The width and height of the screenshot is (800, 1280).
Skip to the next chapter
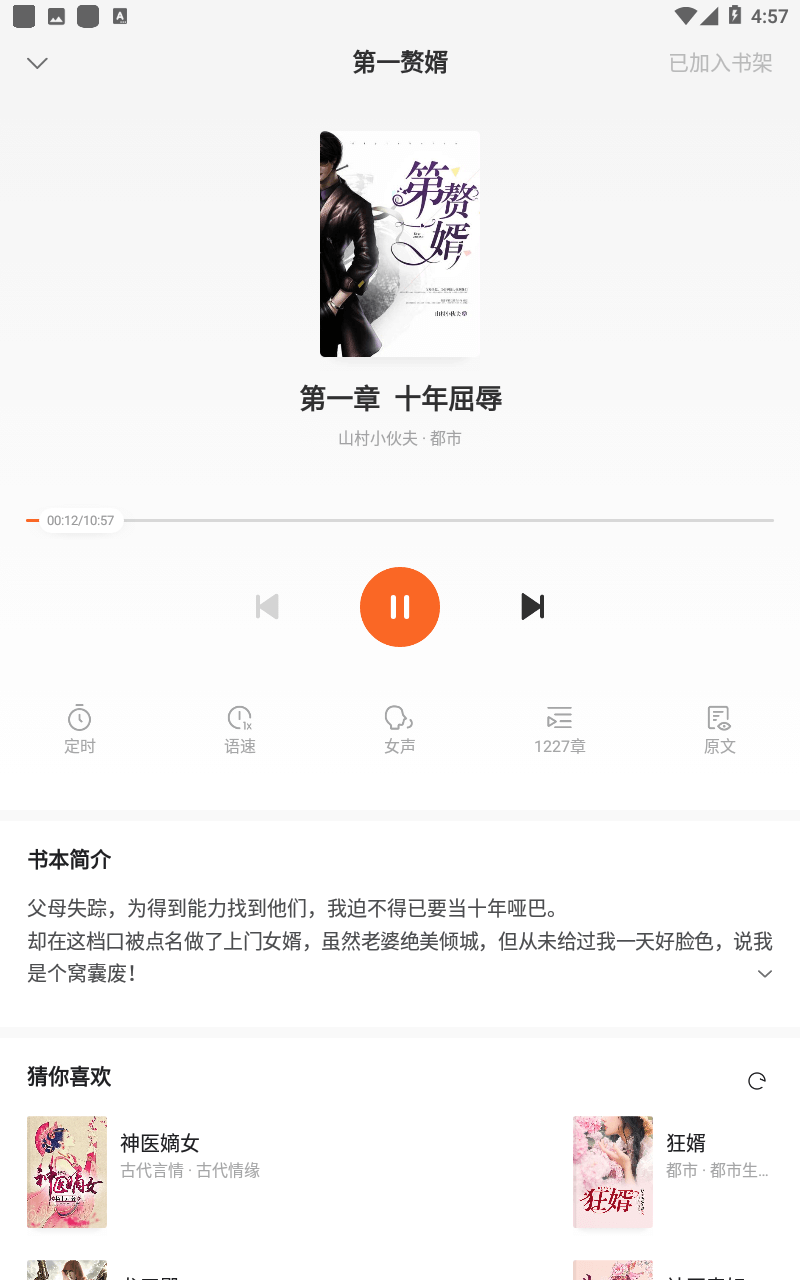532,607
